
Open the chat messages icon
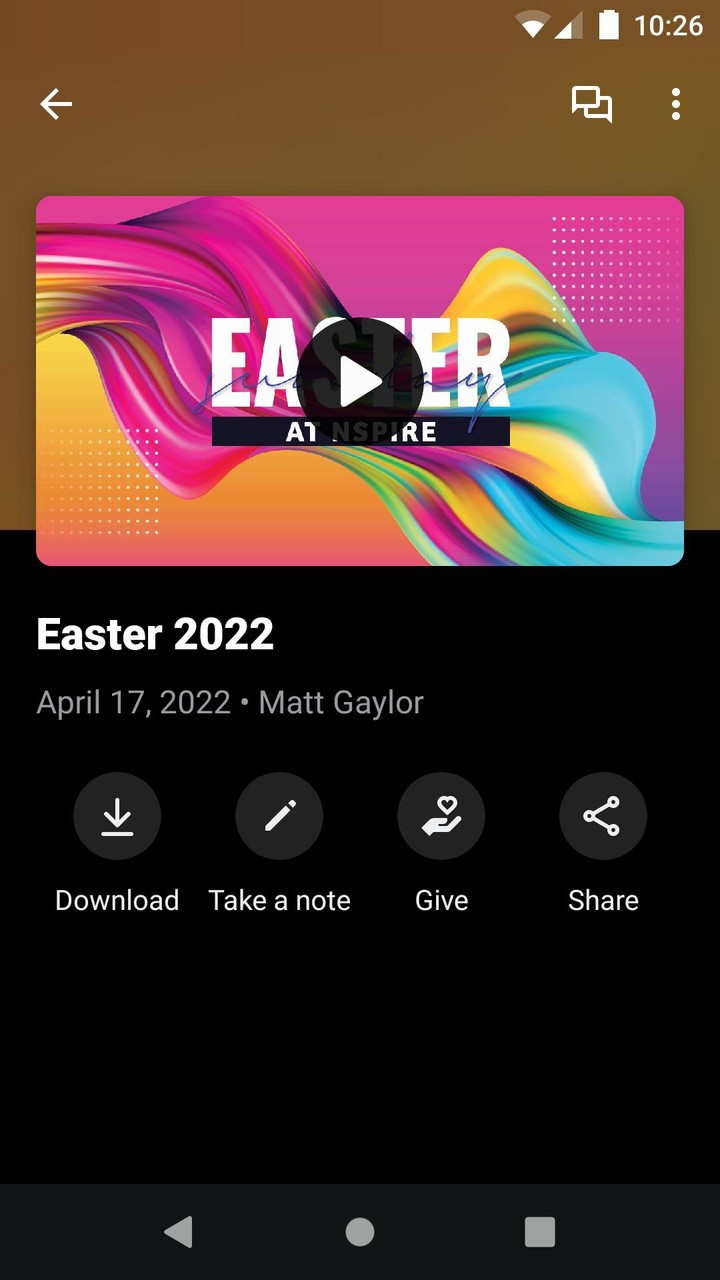point(591,104)
